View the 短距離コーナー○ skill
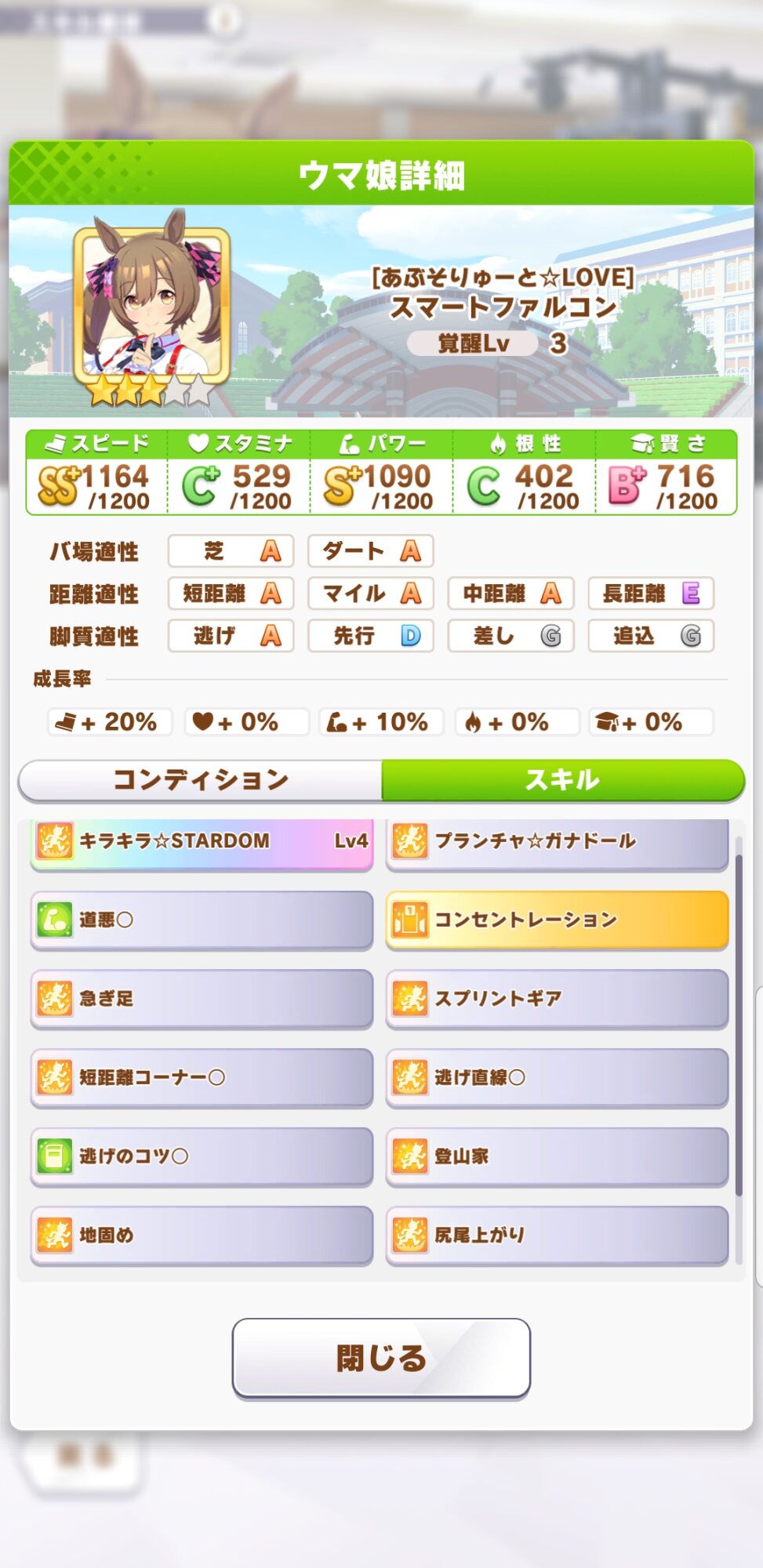Image resolution: width=763 pixels, height=1568 pixels. (x=202, y=1077)
